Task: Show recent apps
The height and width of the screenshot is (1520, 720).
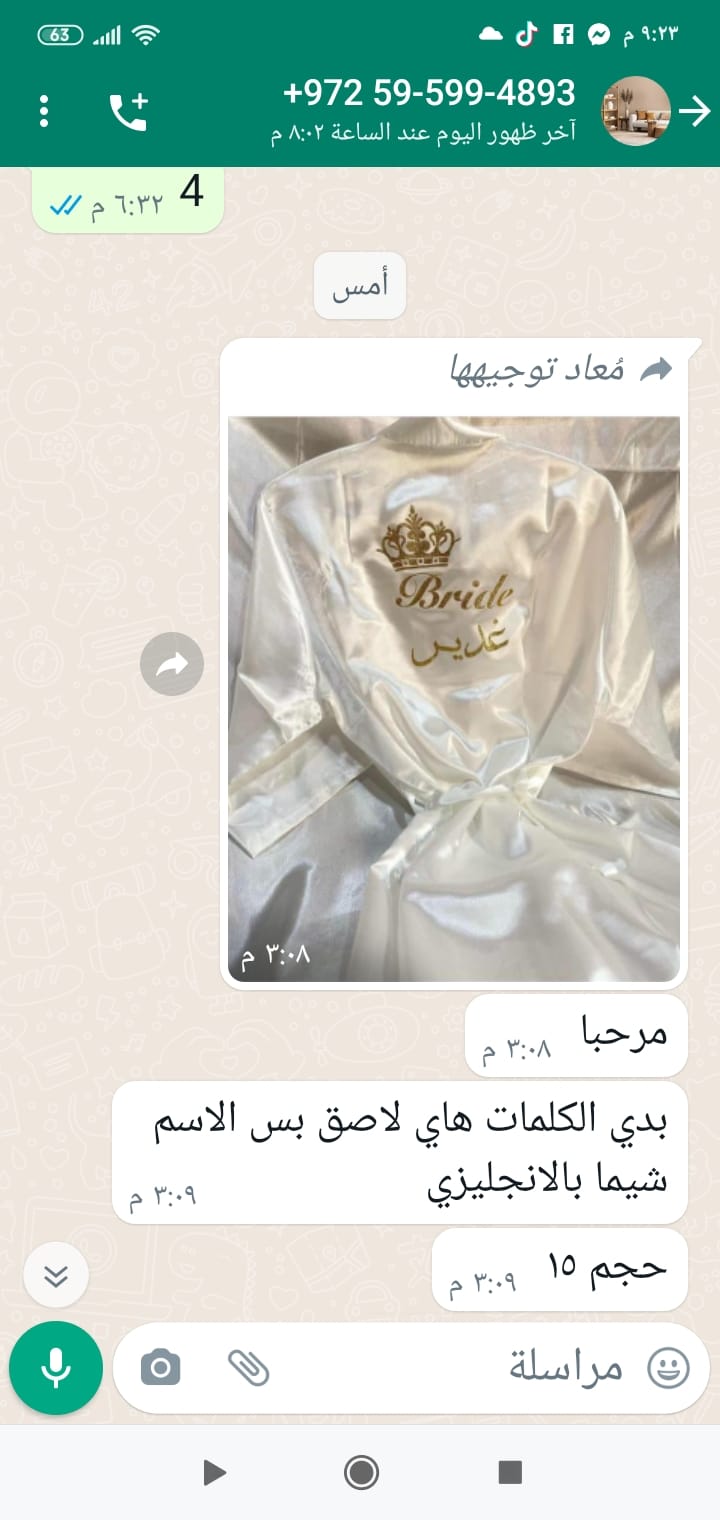Action: [x=510, y=1472]
